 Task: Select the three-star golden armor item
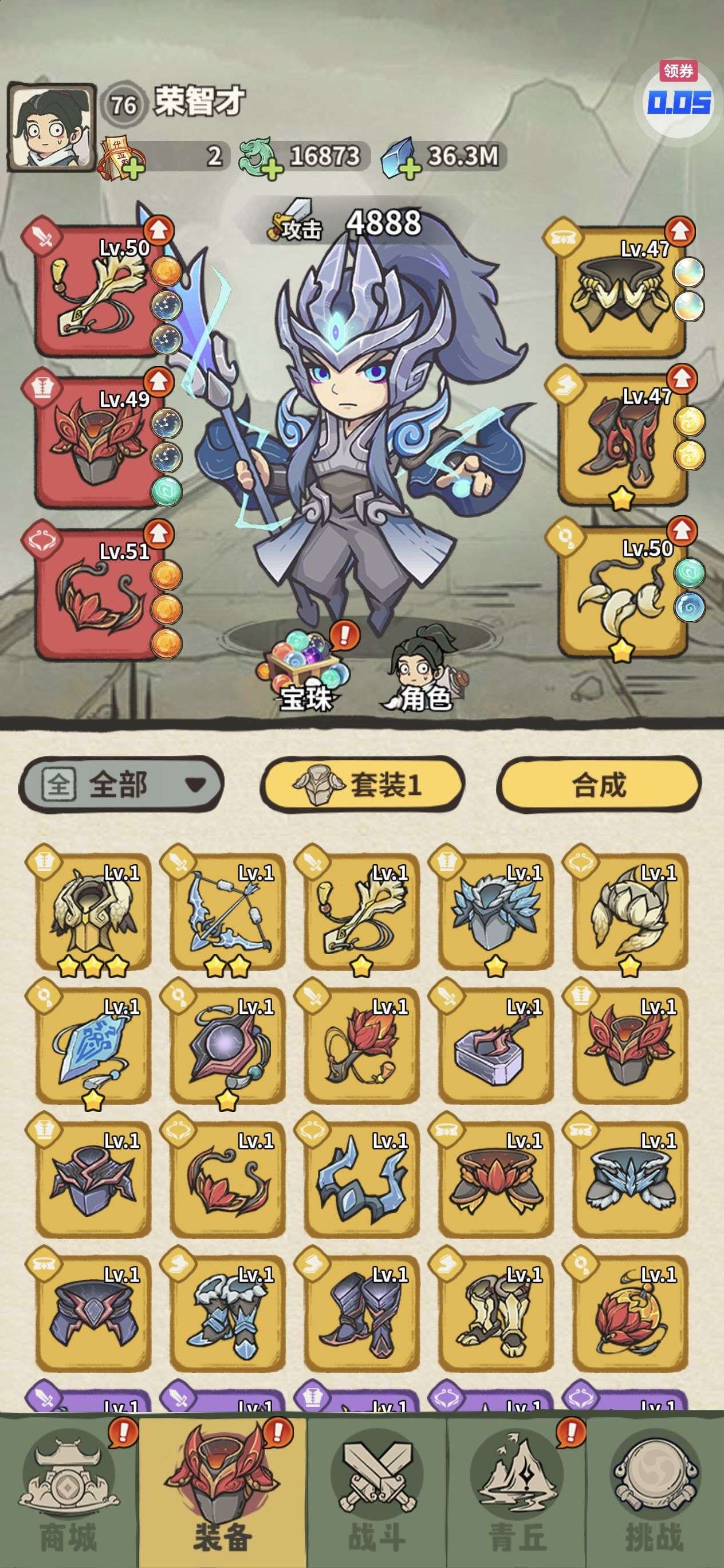(x=92, y=911)
